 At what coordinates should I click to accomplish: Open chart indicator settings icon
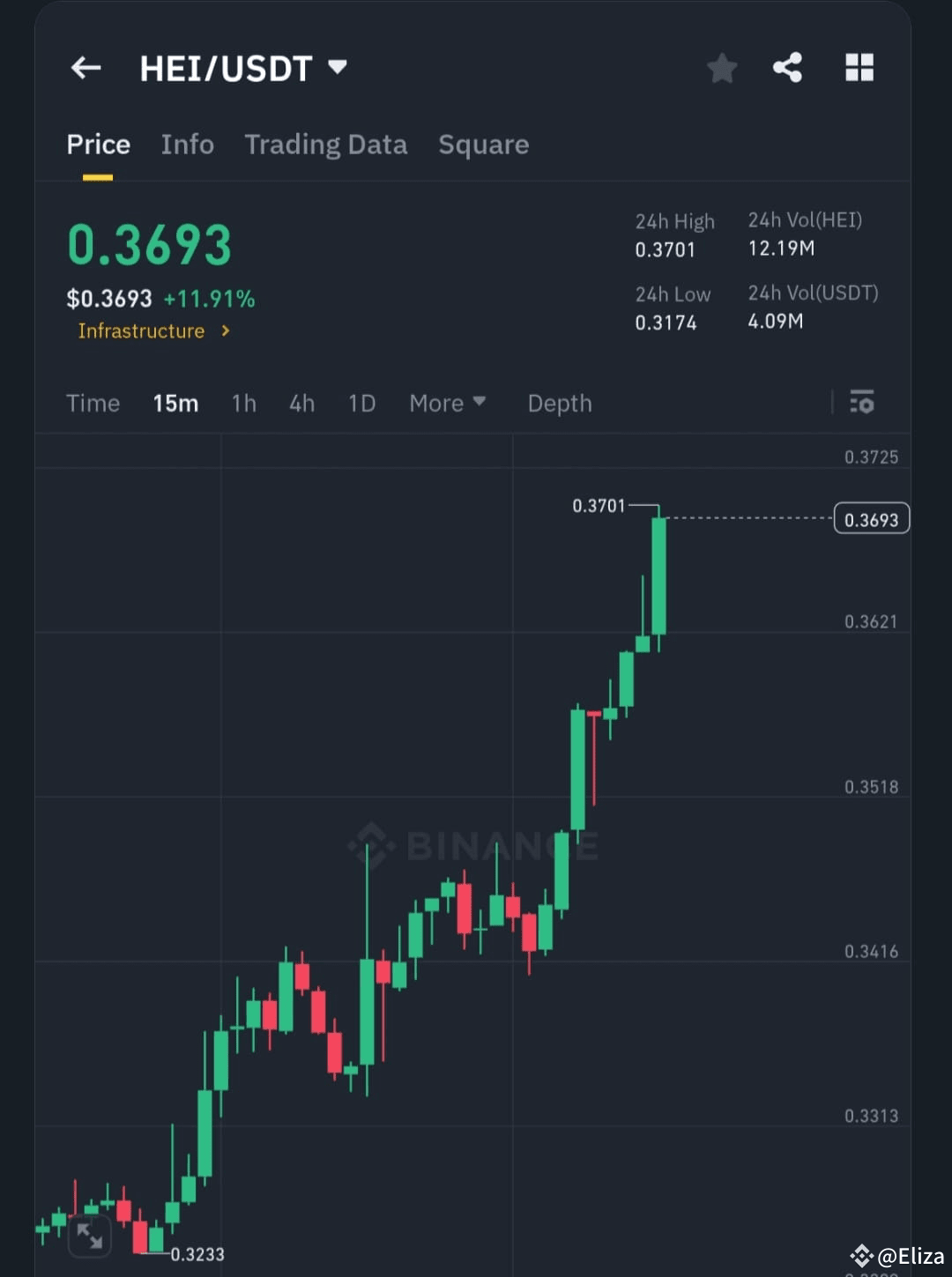861,403
